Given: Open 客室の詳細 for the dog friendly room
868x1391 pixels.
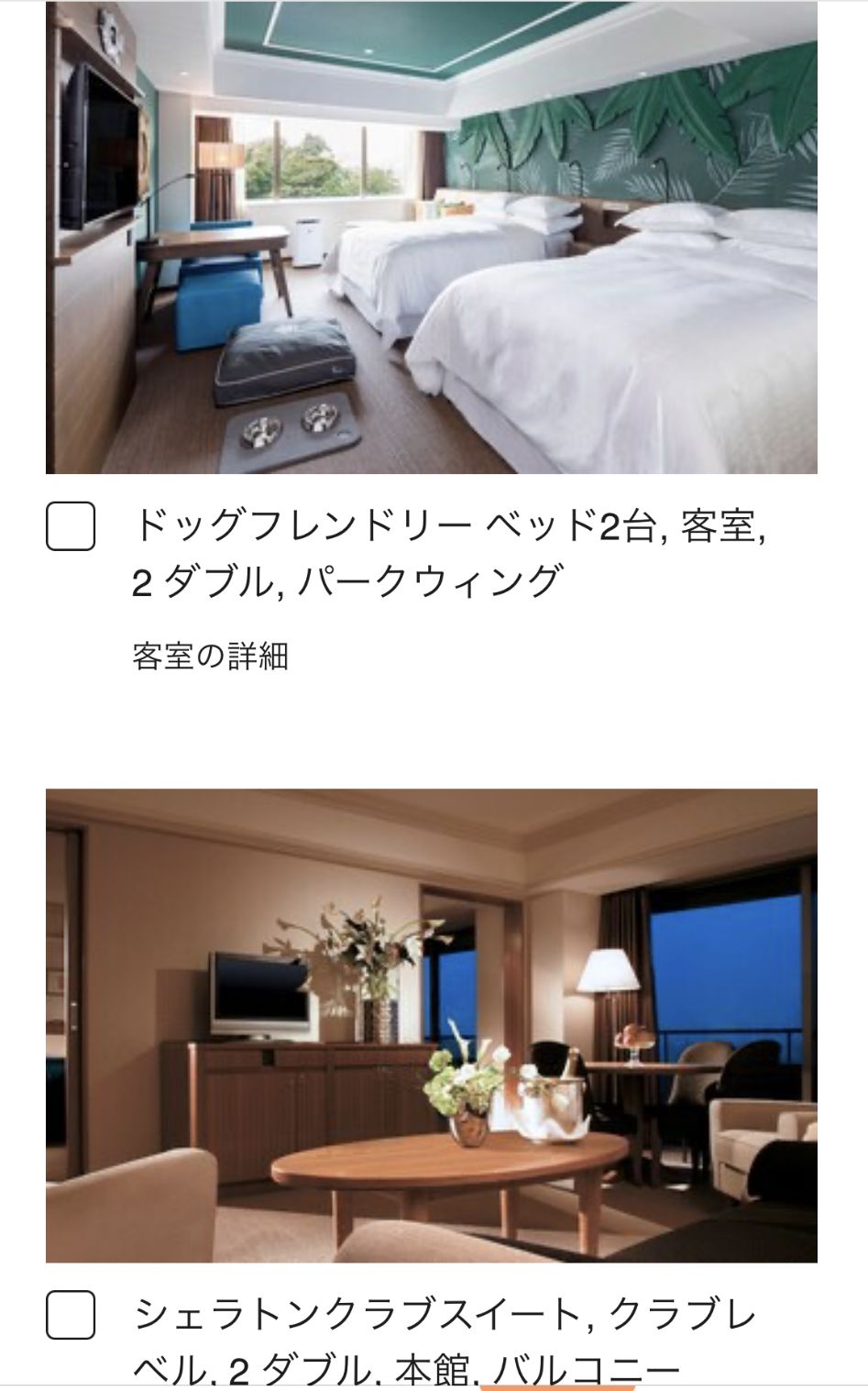Looking at the screenshot, I should tap(210, 657).
